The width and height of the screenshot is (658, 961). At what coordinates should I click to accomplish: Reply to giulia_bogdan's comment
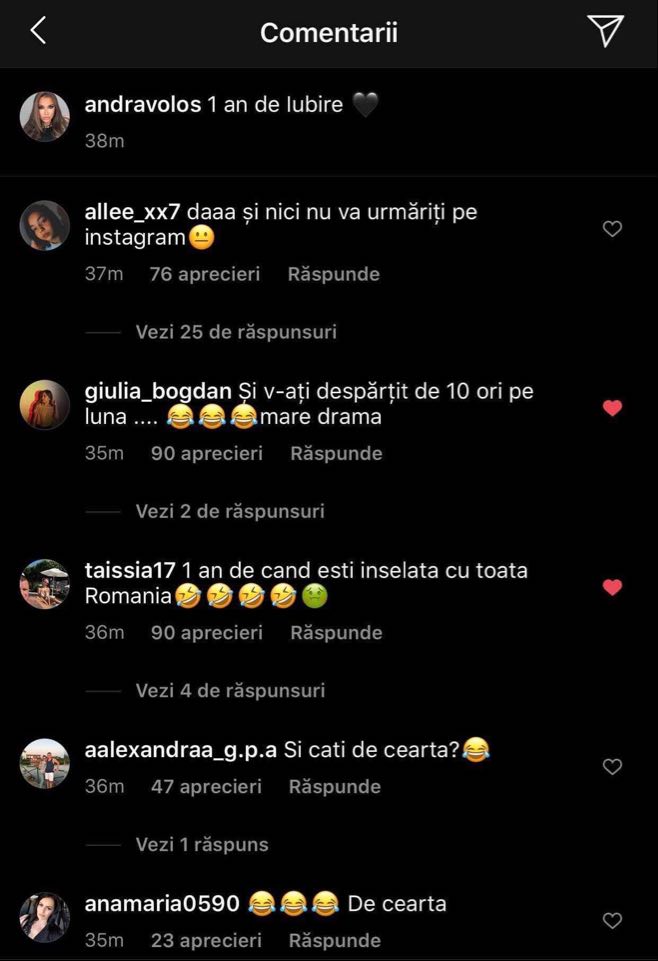336,453
